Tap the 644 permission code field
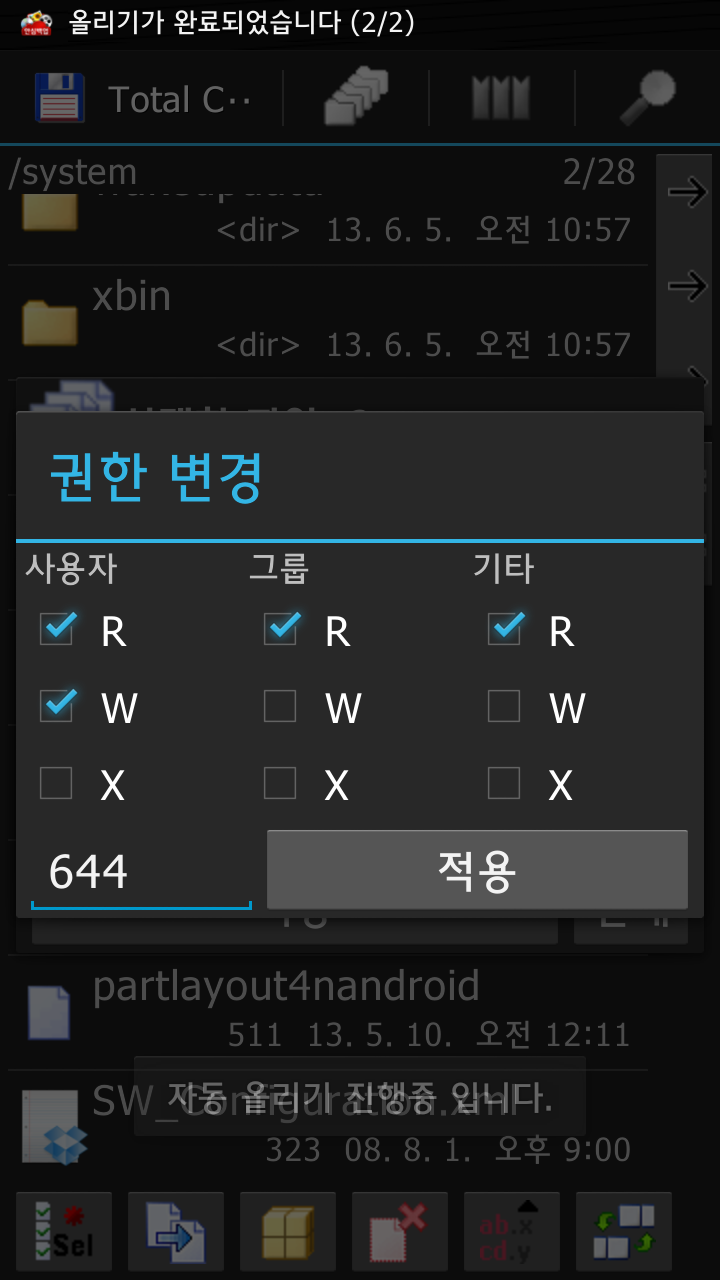Viewport: 720px width, 1280px height. [x=140, y=872]
